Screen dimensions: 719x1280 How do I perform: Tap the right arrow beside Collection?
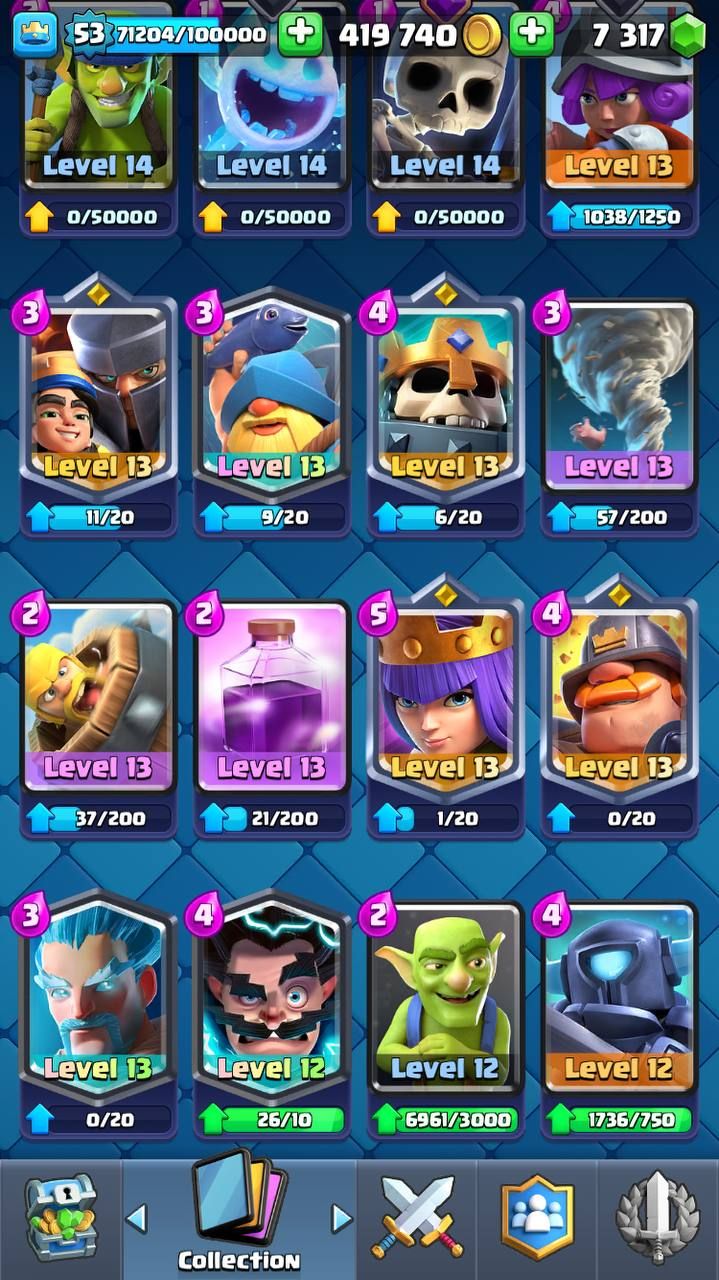coord(342,1218)
